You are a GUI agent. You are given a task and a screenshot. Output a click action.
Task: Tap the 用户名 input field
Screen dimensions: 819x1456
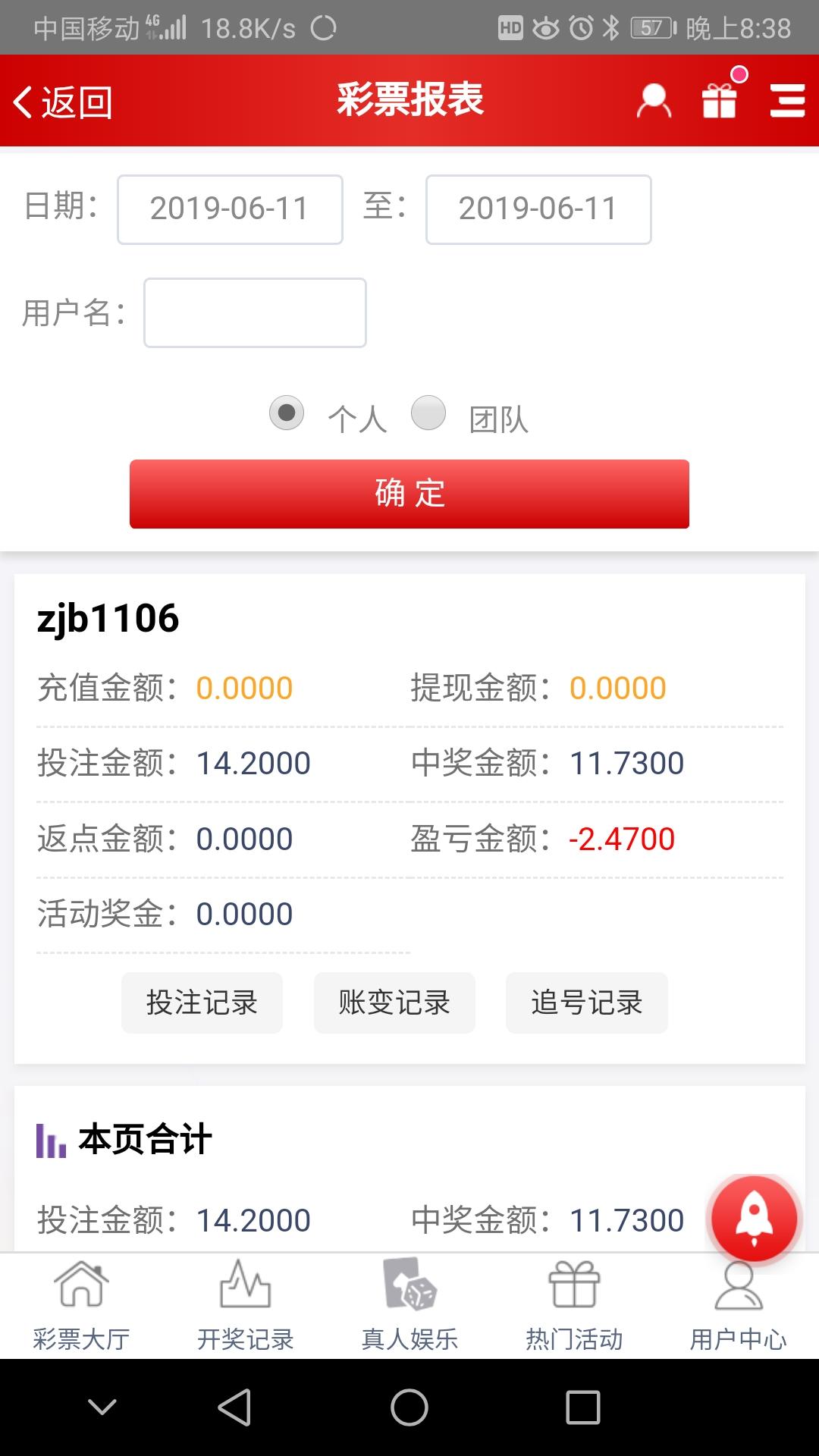[x=255, y=312]
